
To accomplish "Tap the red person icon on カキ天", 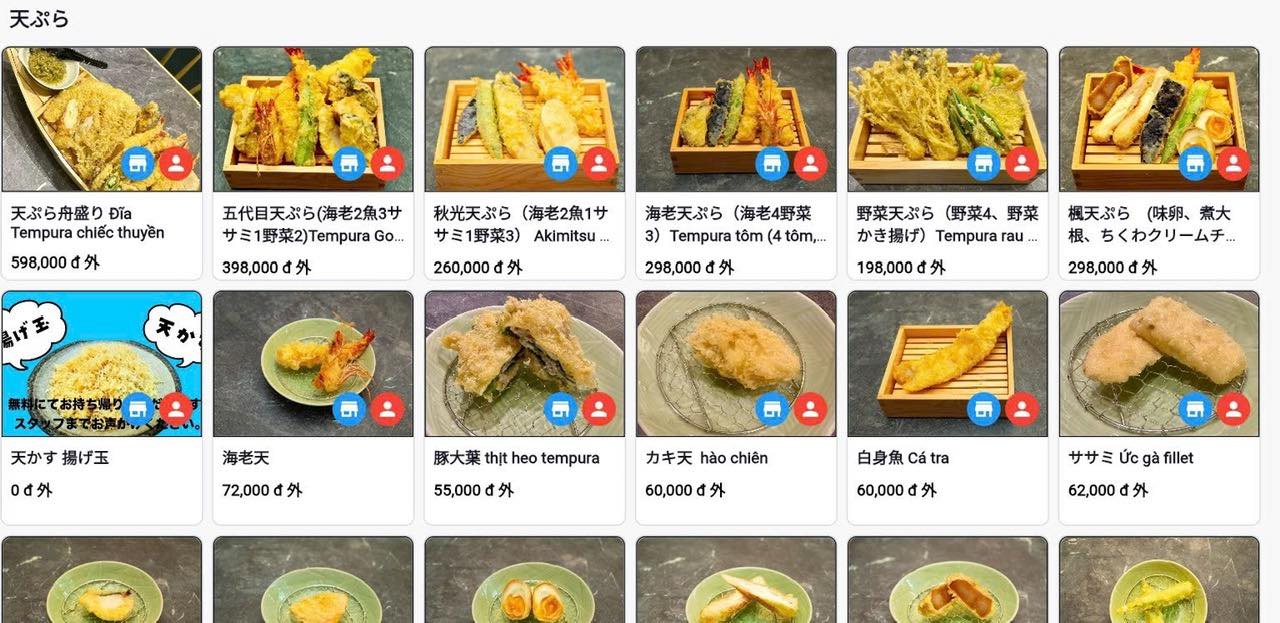I will (x=810, y=408).
